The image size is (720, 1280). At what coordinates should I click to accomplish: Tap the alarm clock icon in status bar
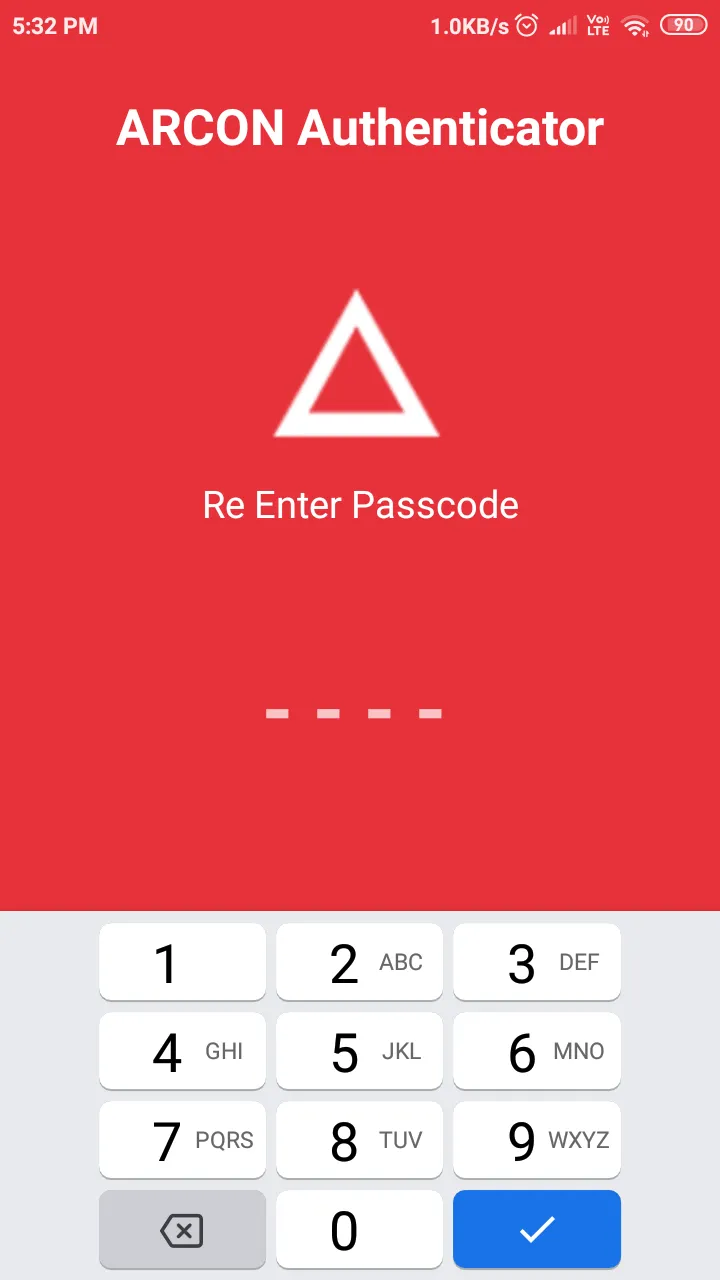[x=525, y=25]
